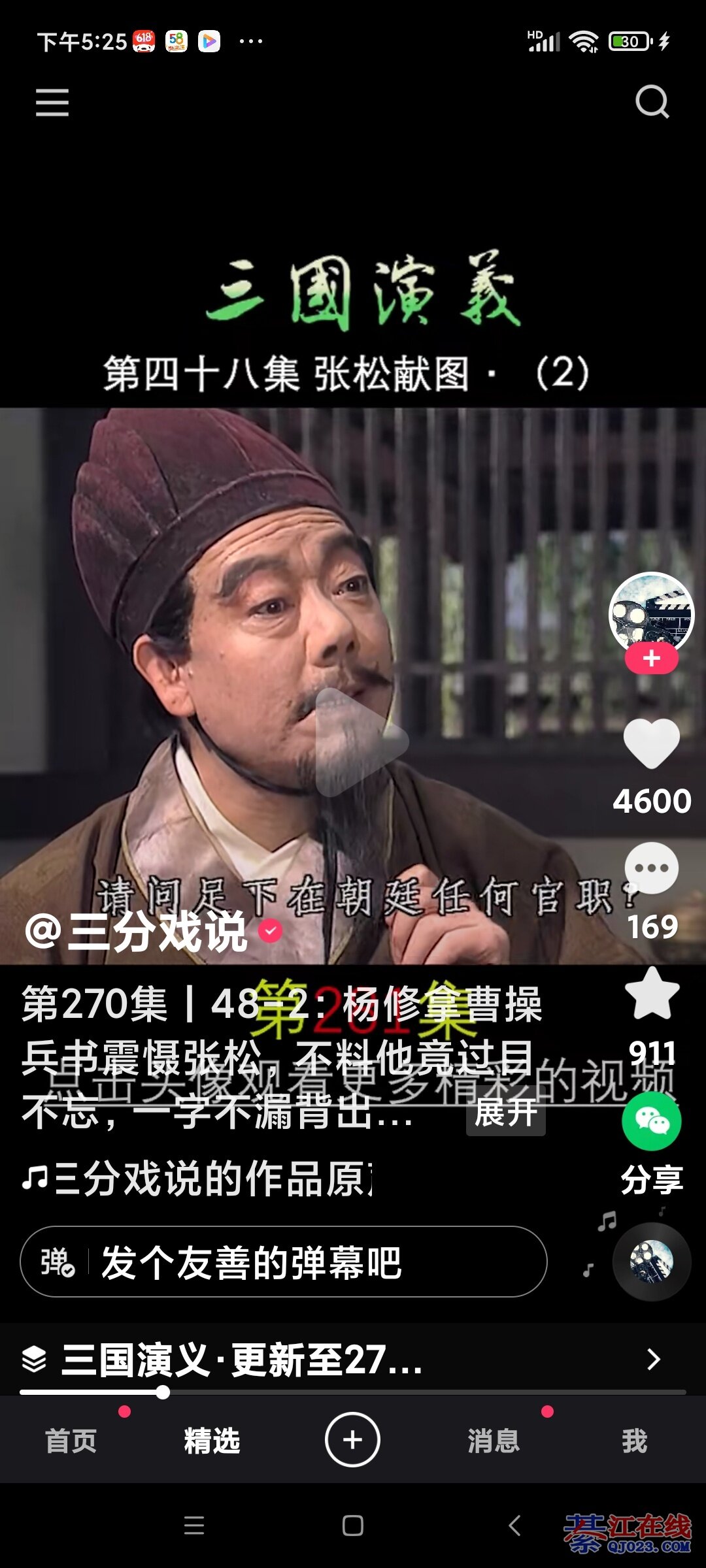Open the 三分戏说的作品原声 sound link
706x1568 pixels.
[x=196, y=1179]
